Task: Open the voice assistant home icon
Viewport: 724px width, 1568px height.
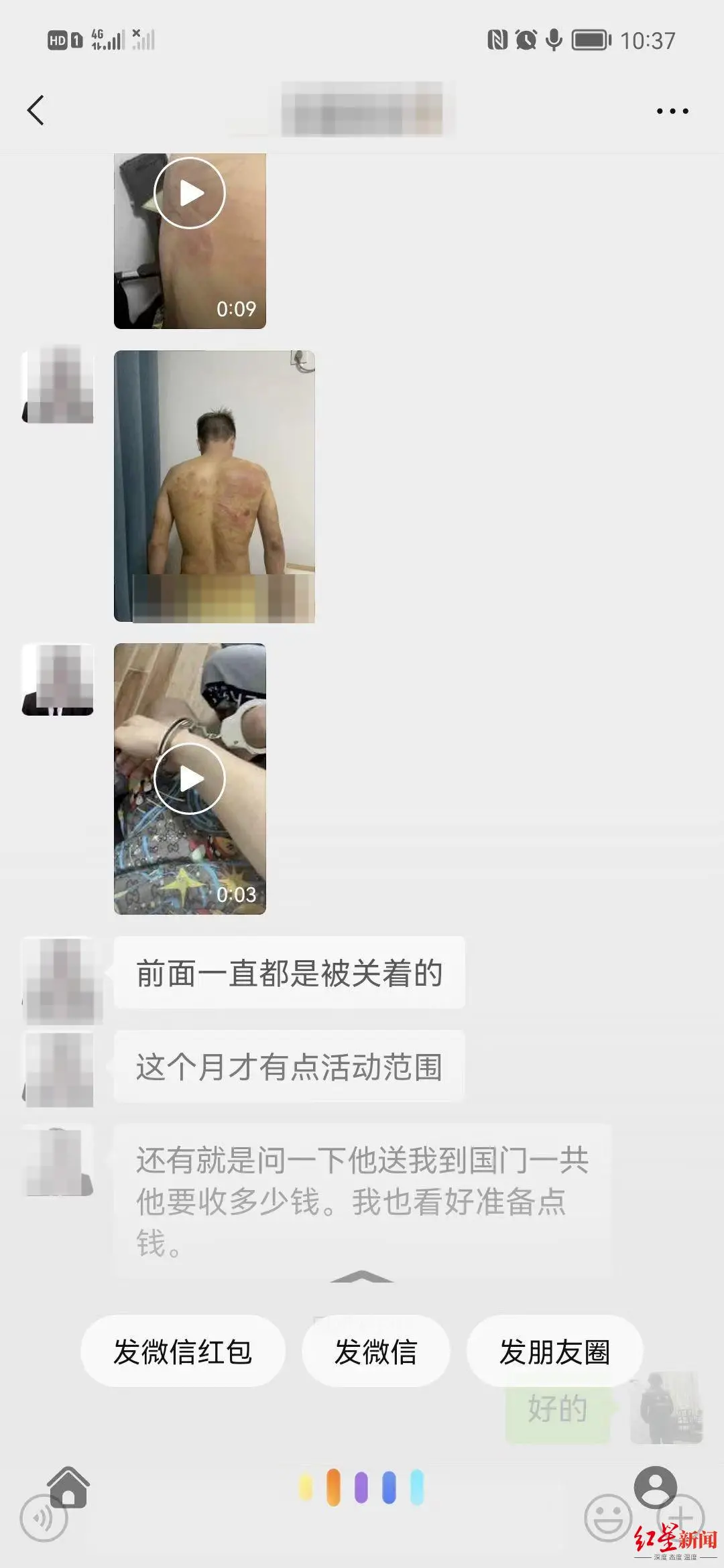Action: click(x=68, y=1487)
